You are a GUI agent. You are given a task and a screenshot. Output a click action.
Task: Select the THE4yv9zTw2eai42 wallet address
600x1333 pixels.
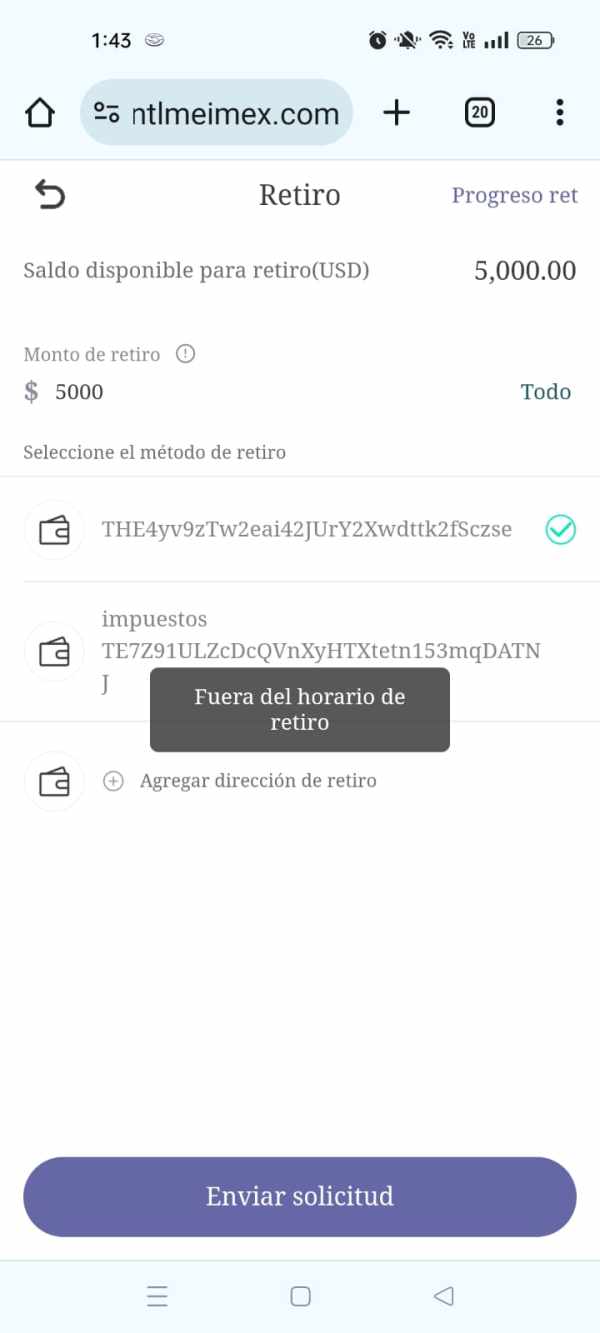(x=300, y=530)
